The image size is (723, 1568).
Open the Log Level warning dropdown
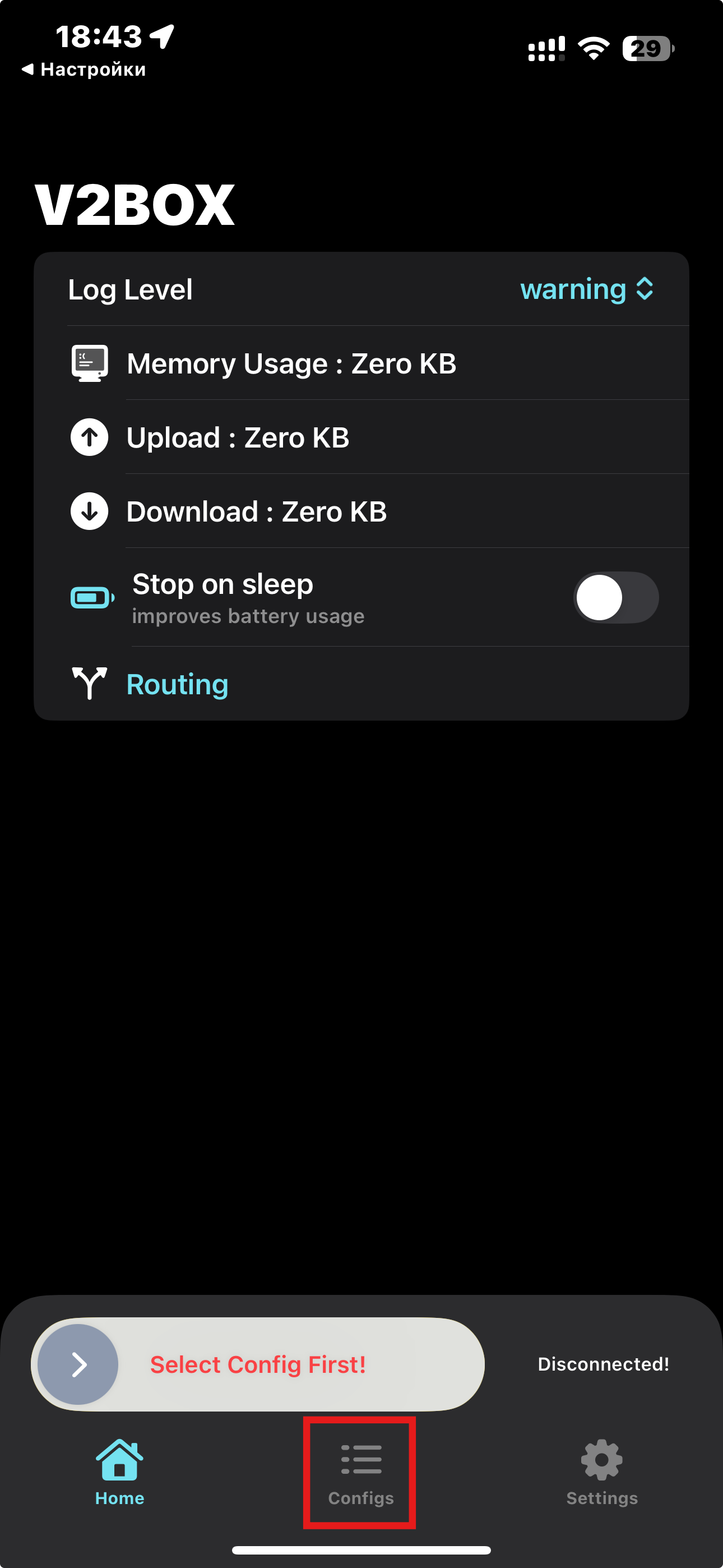(587, 290)
